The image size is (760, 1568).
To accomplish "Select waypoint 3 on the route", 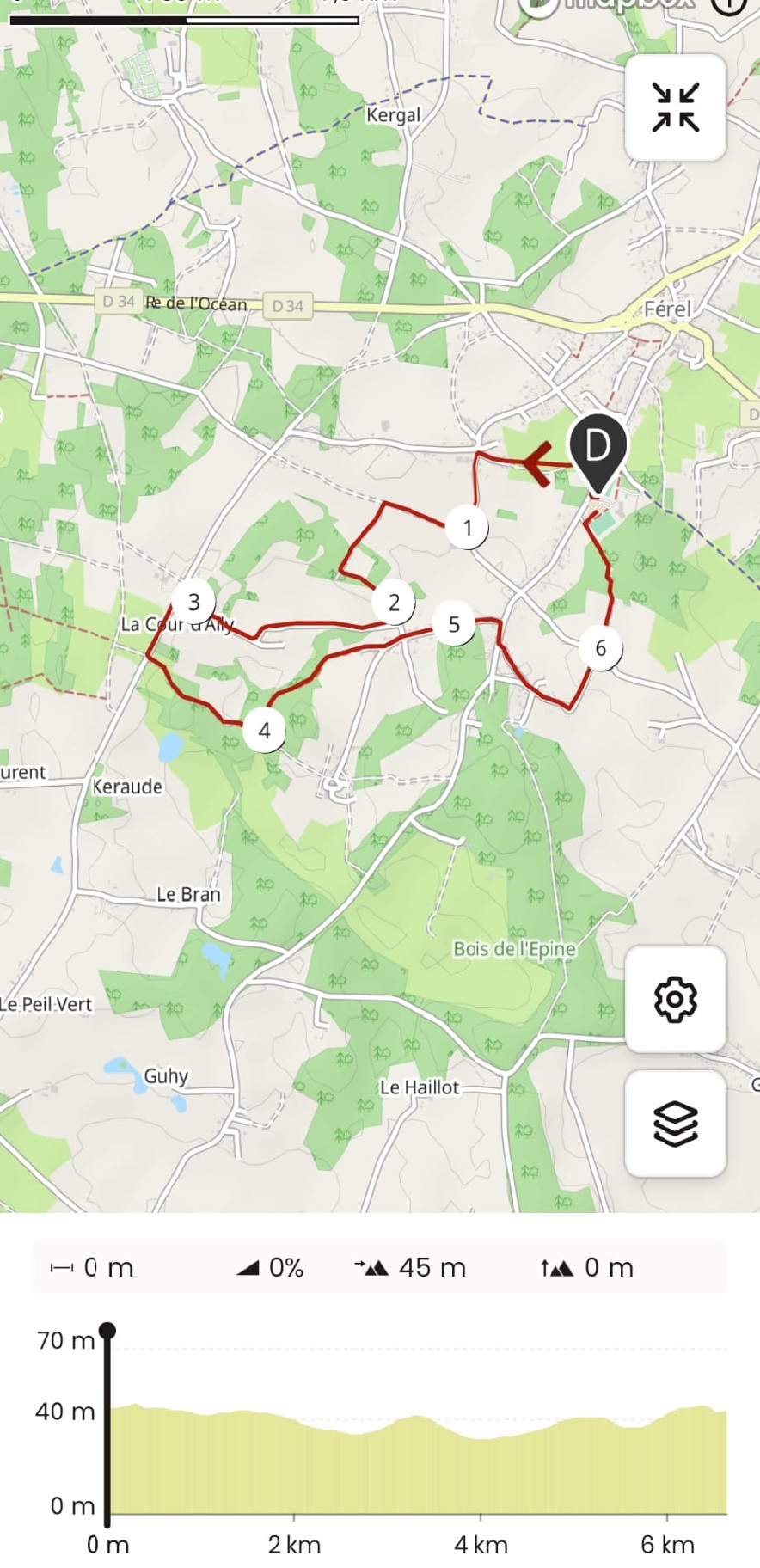I will (x=193, y=602).
